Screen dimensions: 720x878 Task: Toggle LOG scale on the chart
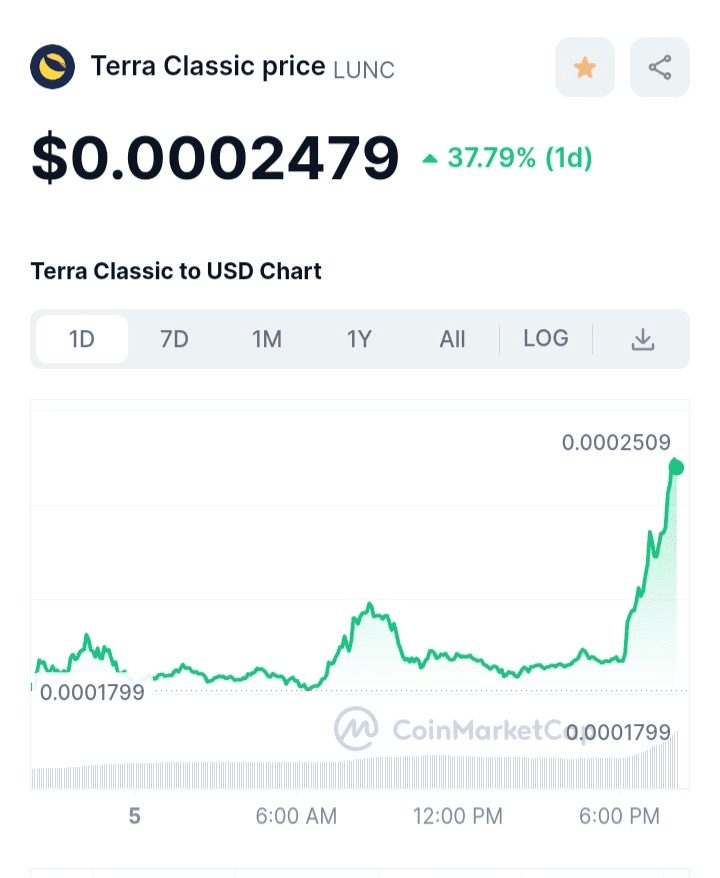[x=546, y=339]
